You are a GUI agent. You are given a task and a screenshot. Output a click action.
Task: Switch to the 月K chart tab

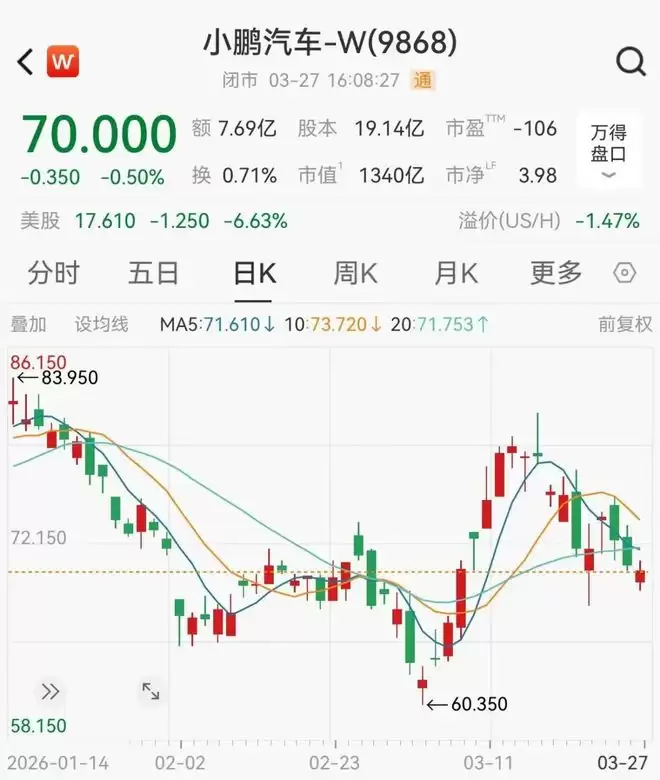click(x=456, y=272)
